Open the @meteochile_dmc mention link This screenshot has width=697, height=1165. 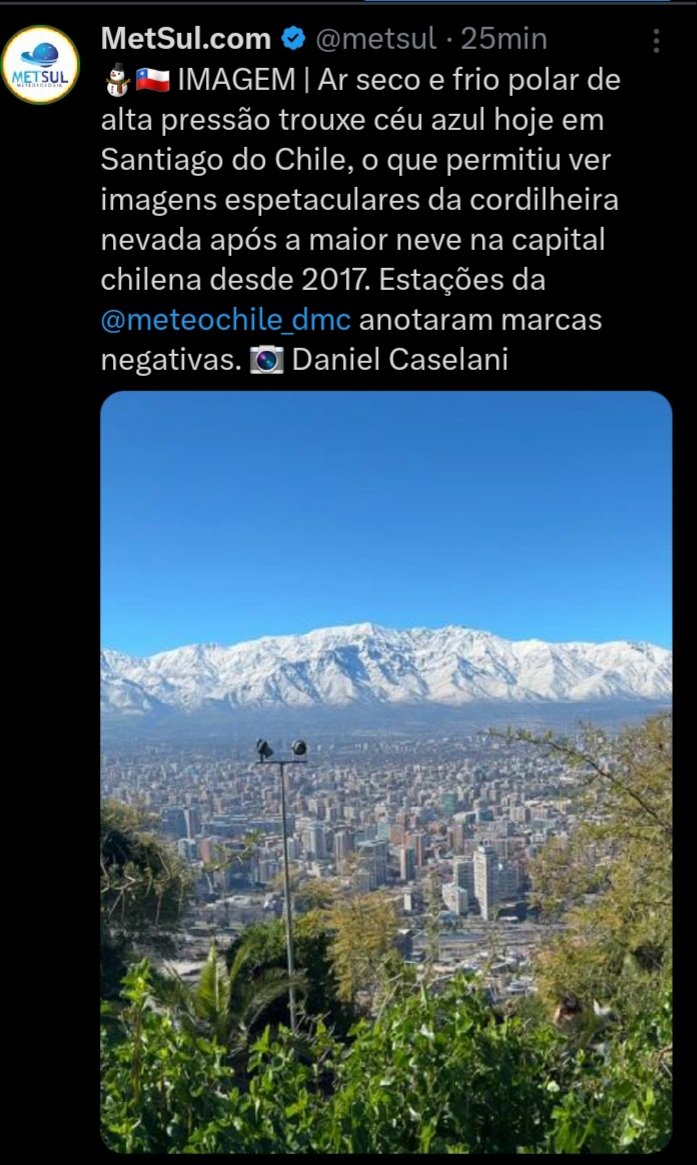coord(226,319)
